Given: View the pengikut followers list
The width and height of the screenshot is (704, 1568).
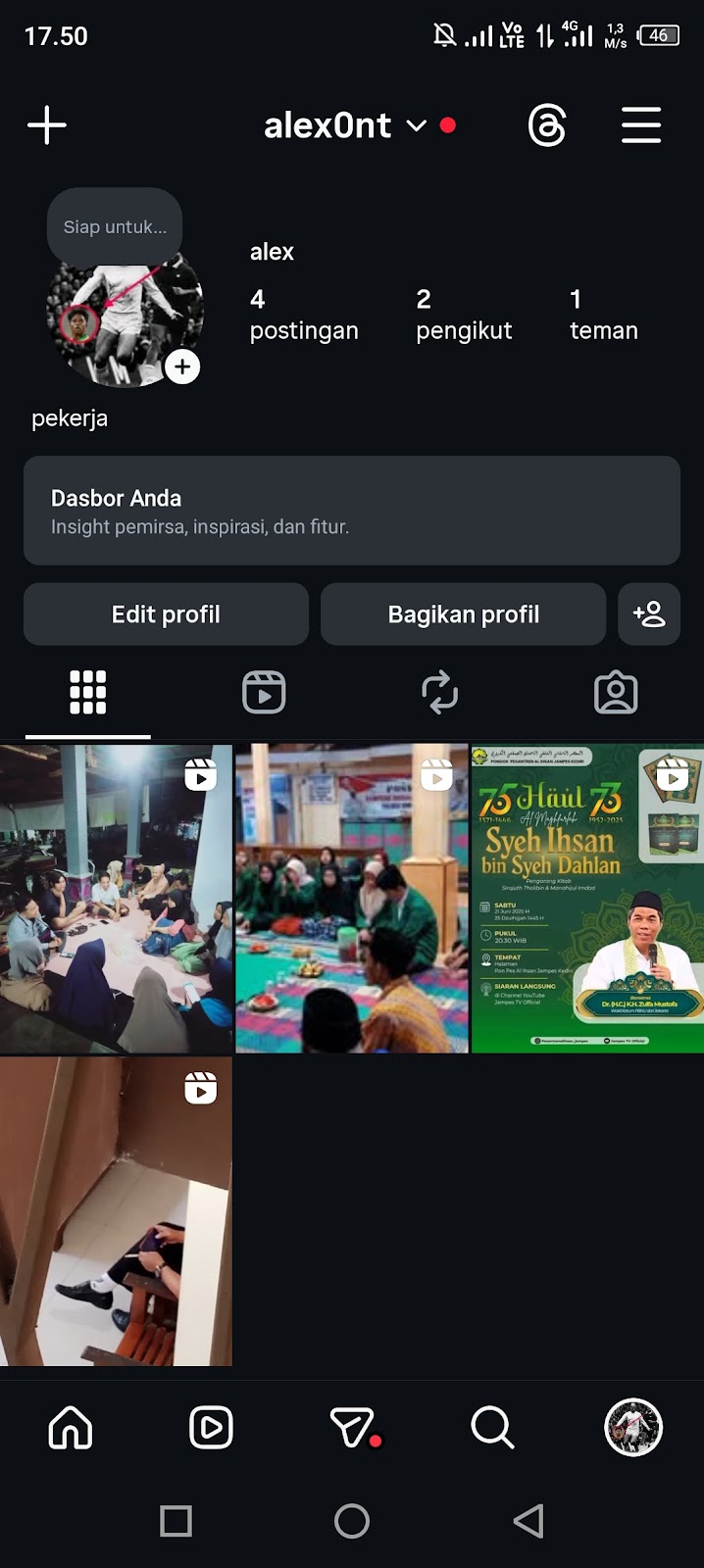Looking at the screenshot, I should pos(464,315).
